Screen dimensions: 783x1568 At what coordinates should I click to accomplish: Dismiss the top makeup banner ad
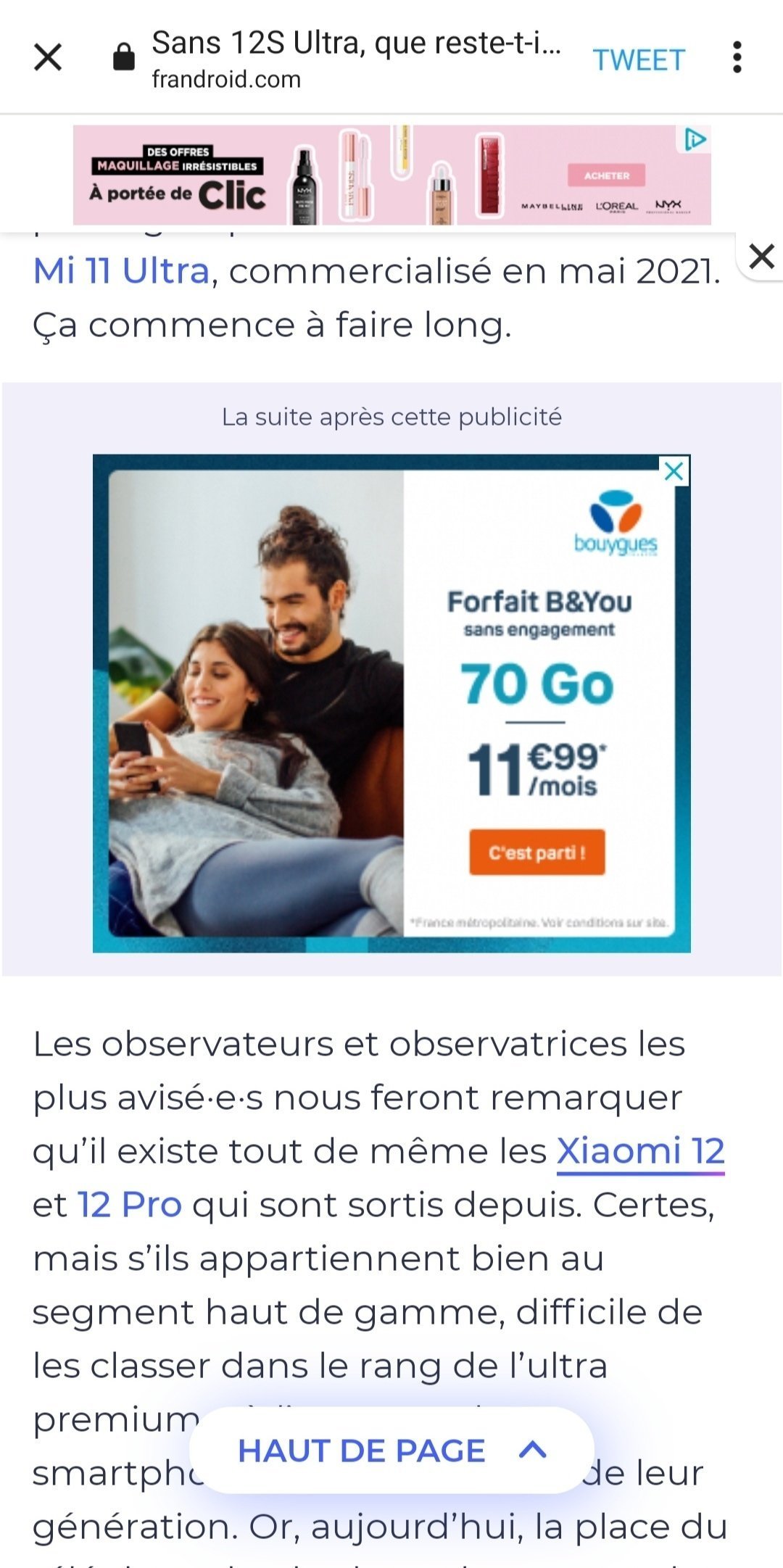coord(761,257)
